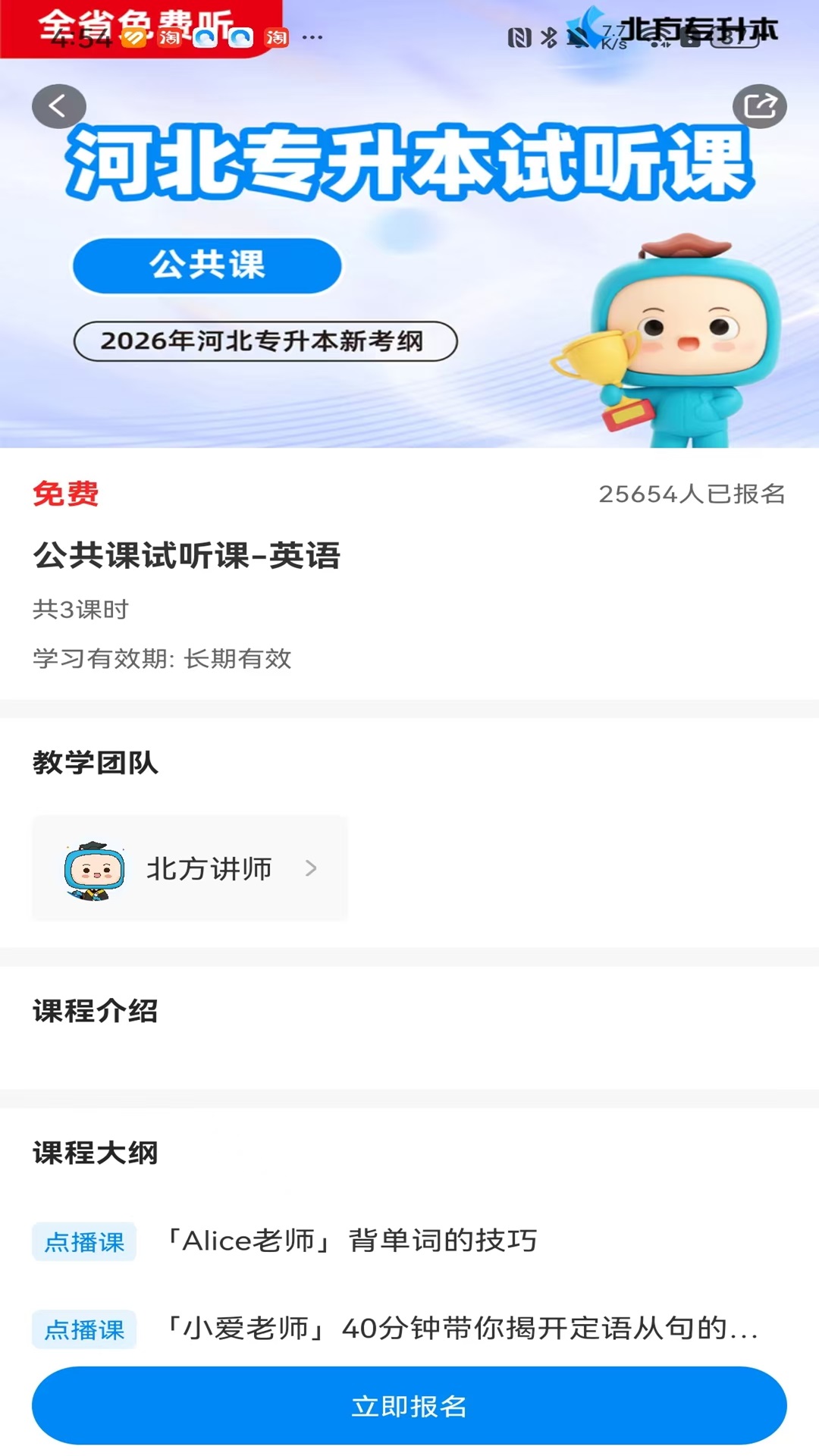
Task: Tap the 北方讲师 teacher avatar icon
Action: coord(96,869)
